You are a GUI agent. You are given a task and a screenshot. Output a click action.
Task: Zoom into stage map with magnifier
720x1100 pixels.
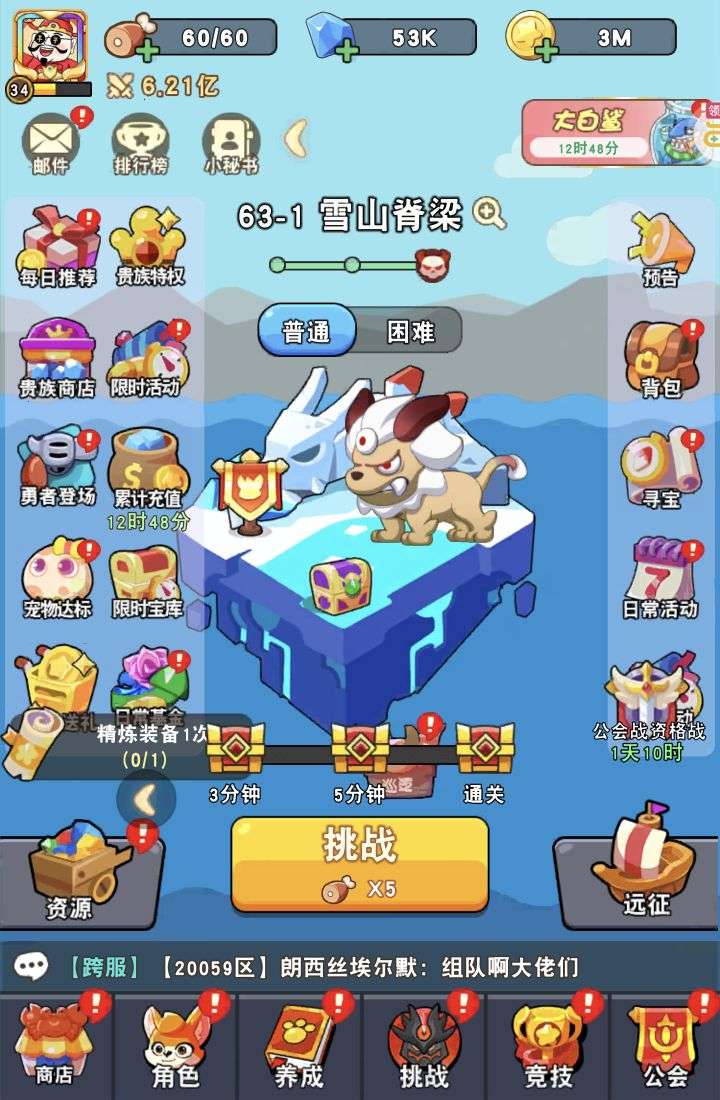(489, 213)
